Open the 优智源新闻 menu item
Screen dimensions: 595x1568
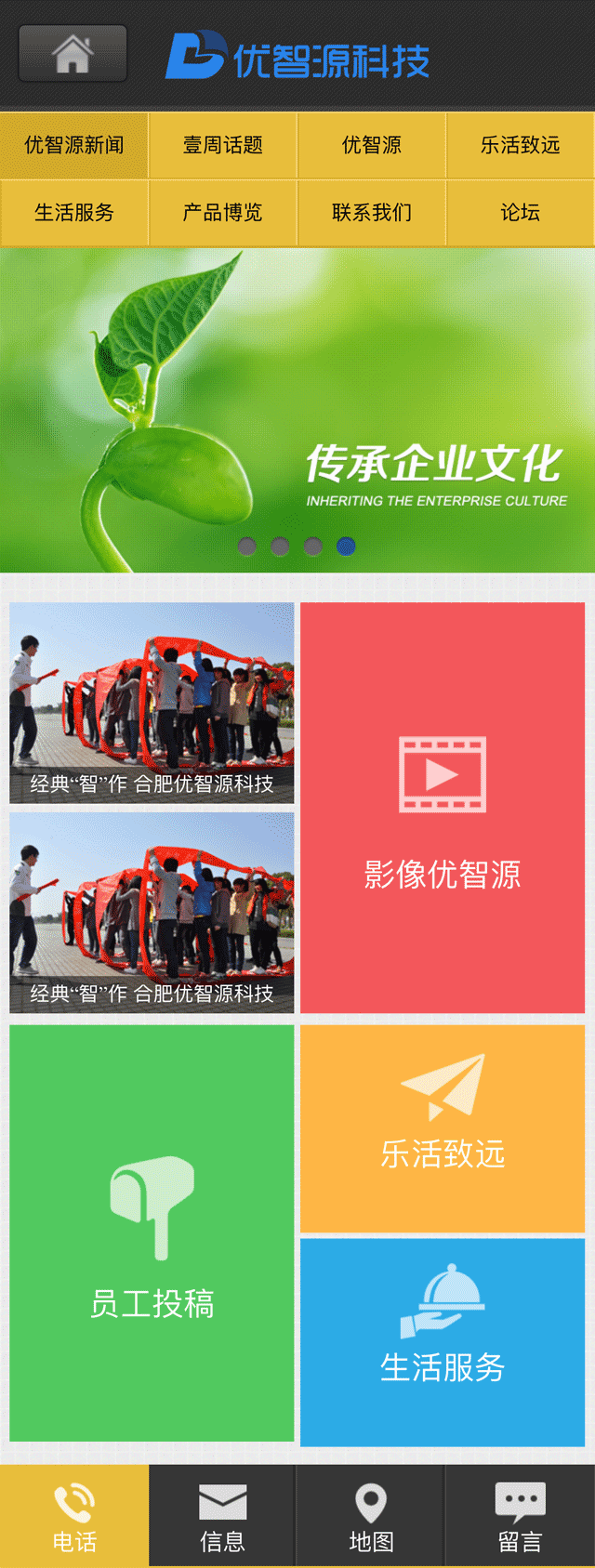pyautogui.click(x=74, y=145)
